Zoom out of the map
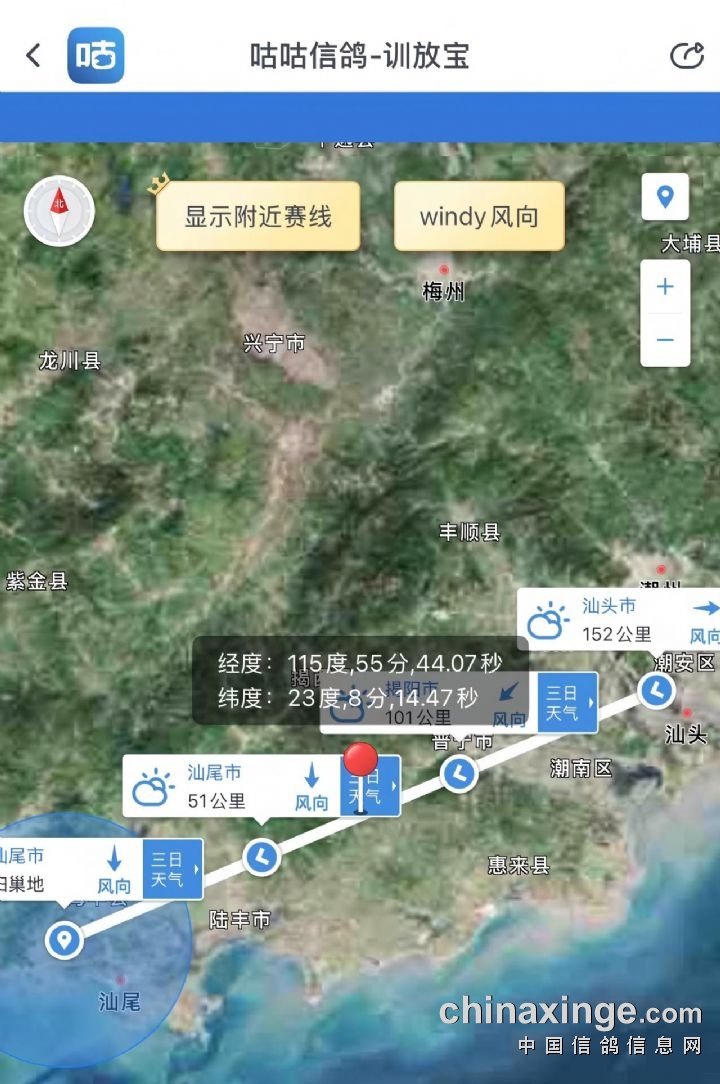The width and height of the screenshot is (720, 1084). point(665,340)
